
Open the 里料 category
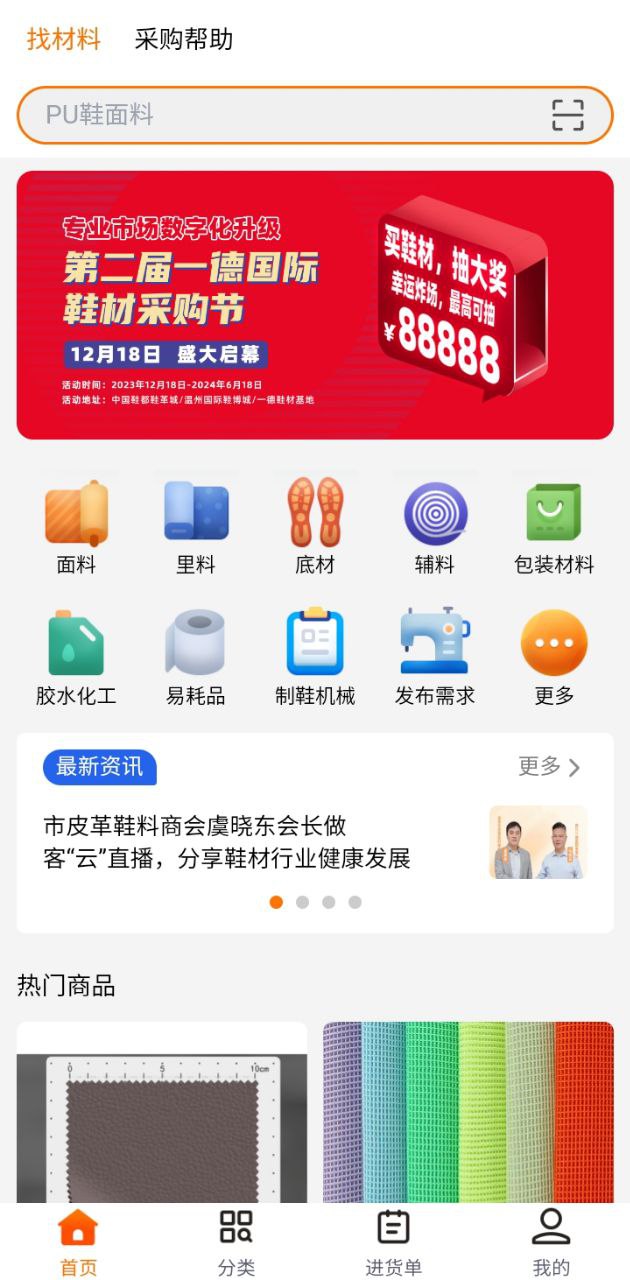click(196, 527)
